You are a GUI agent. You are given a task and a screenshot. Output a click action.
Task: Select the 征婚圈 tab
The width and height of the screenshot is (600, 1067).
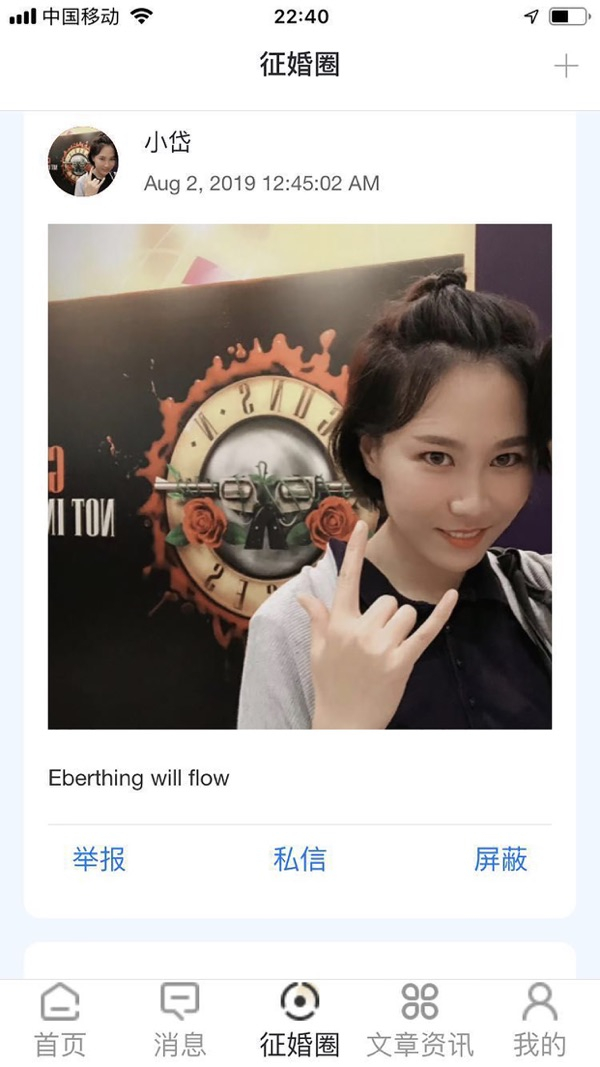point(300,1021)
